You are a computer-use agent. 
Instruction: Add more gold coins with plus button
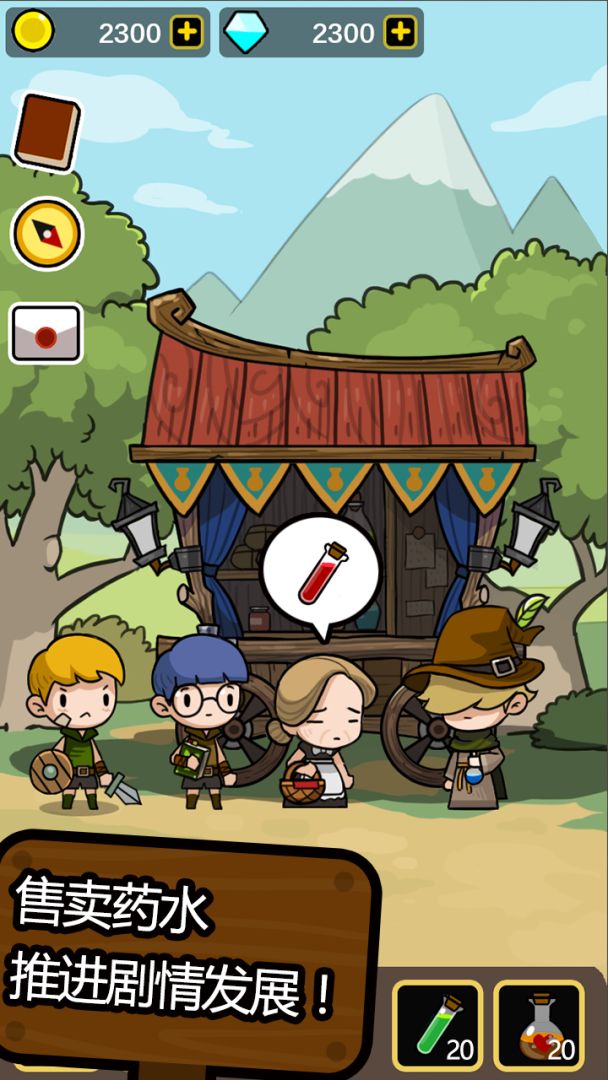click(186, 33)
